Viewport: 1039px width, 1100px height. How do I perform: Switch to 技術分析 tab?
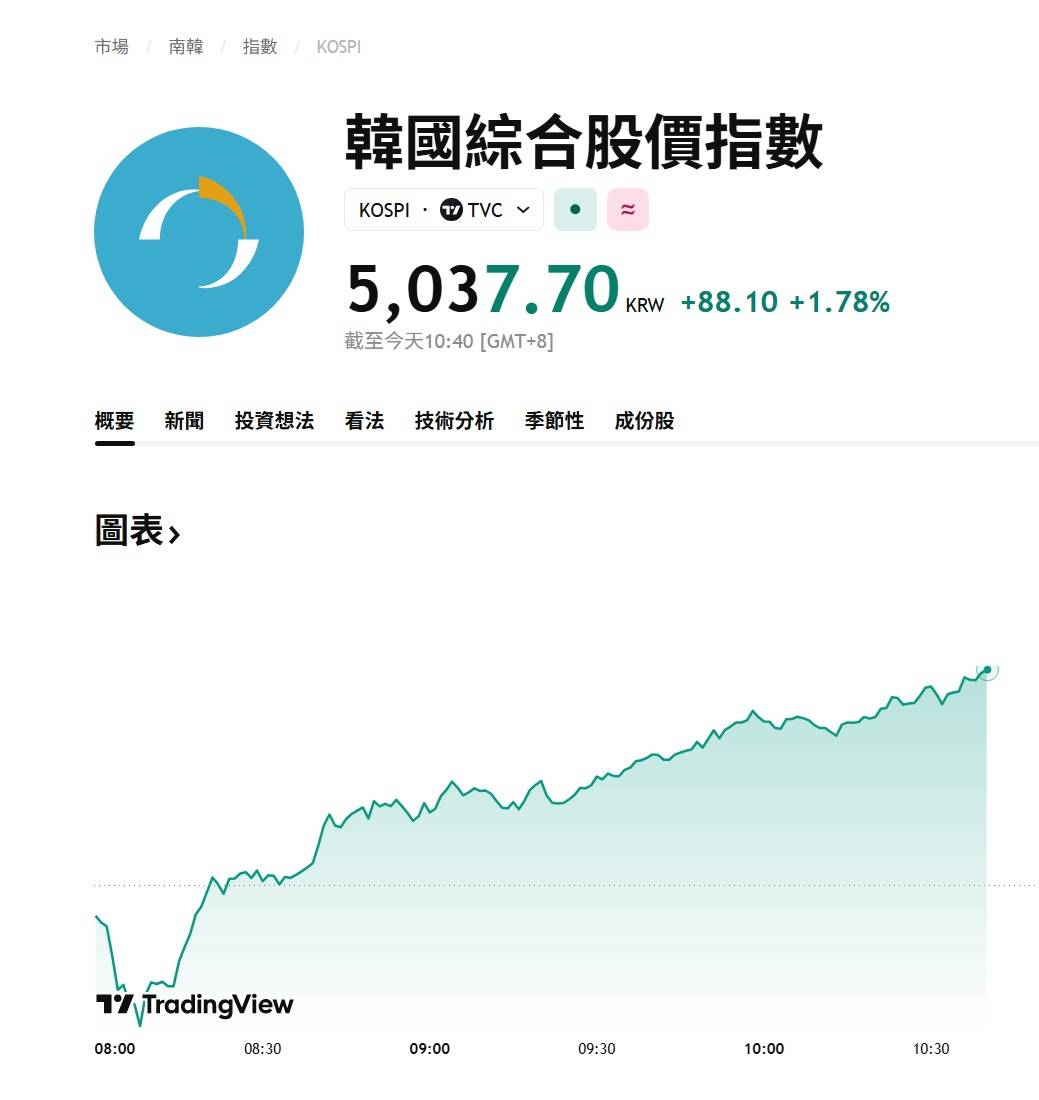point(454,421)
